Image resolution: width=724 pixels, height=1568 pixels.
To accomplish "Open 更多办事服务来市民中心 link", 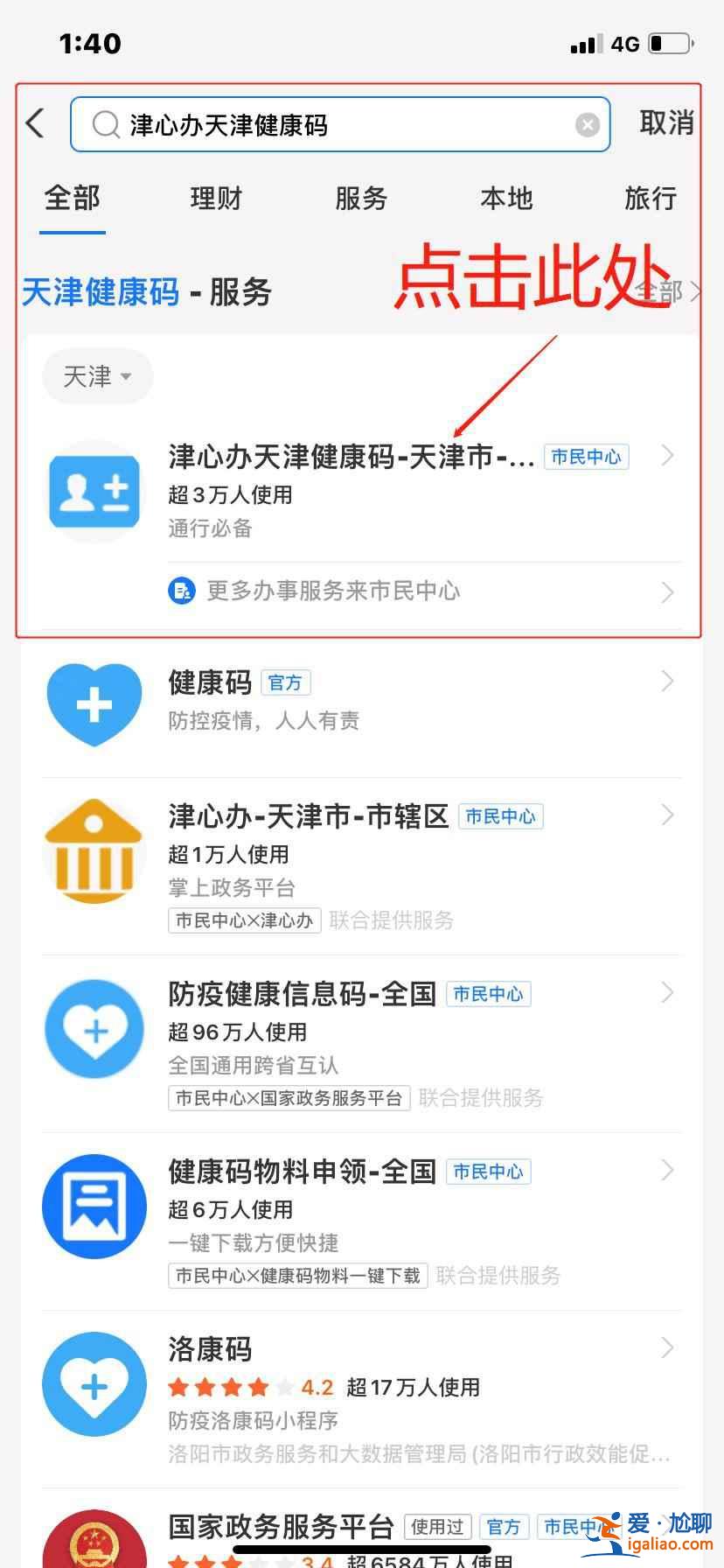I will [424, 591].
